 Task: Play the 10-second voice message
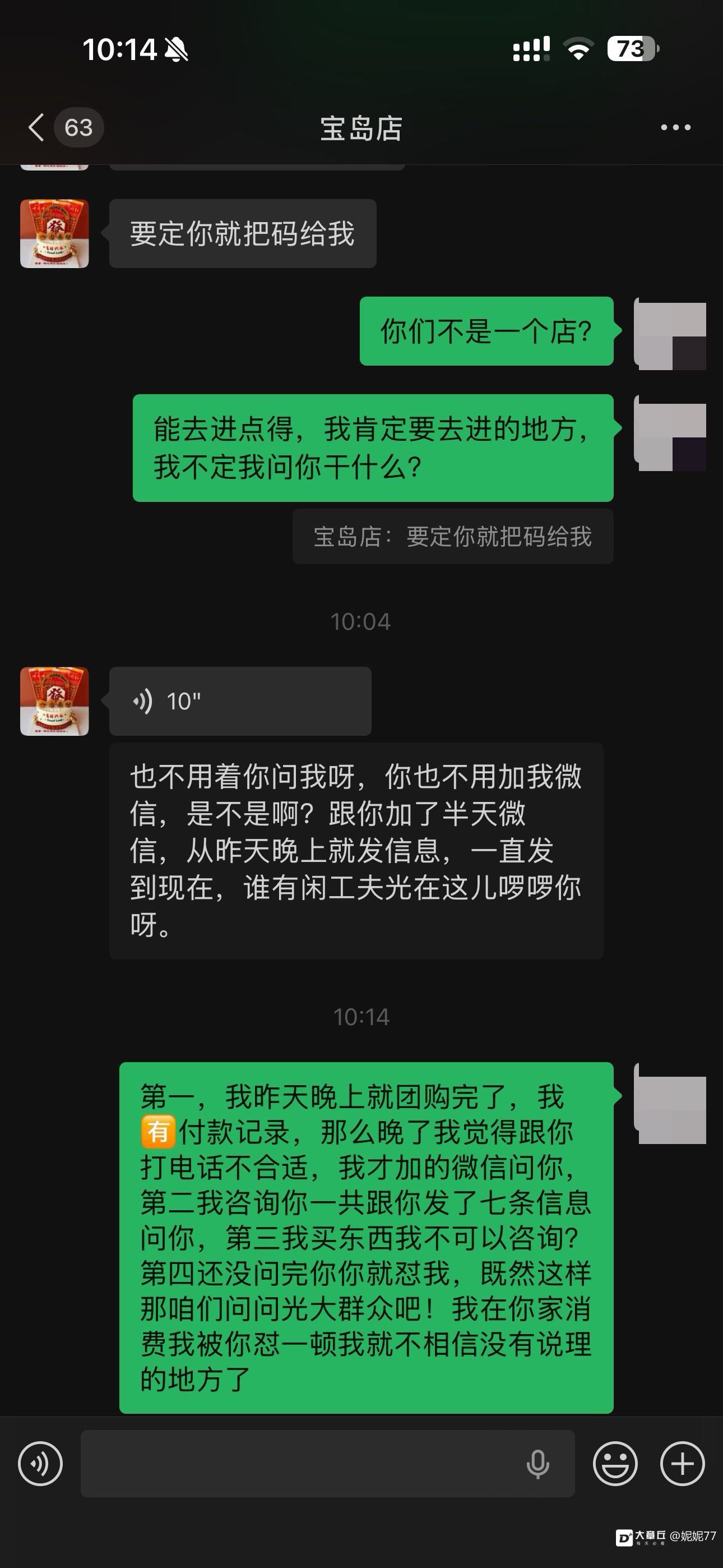point(240,701)
